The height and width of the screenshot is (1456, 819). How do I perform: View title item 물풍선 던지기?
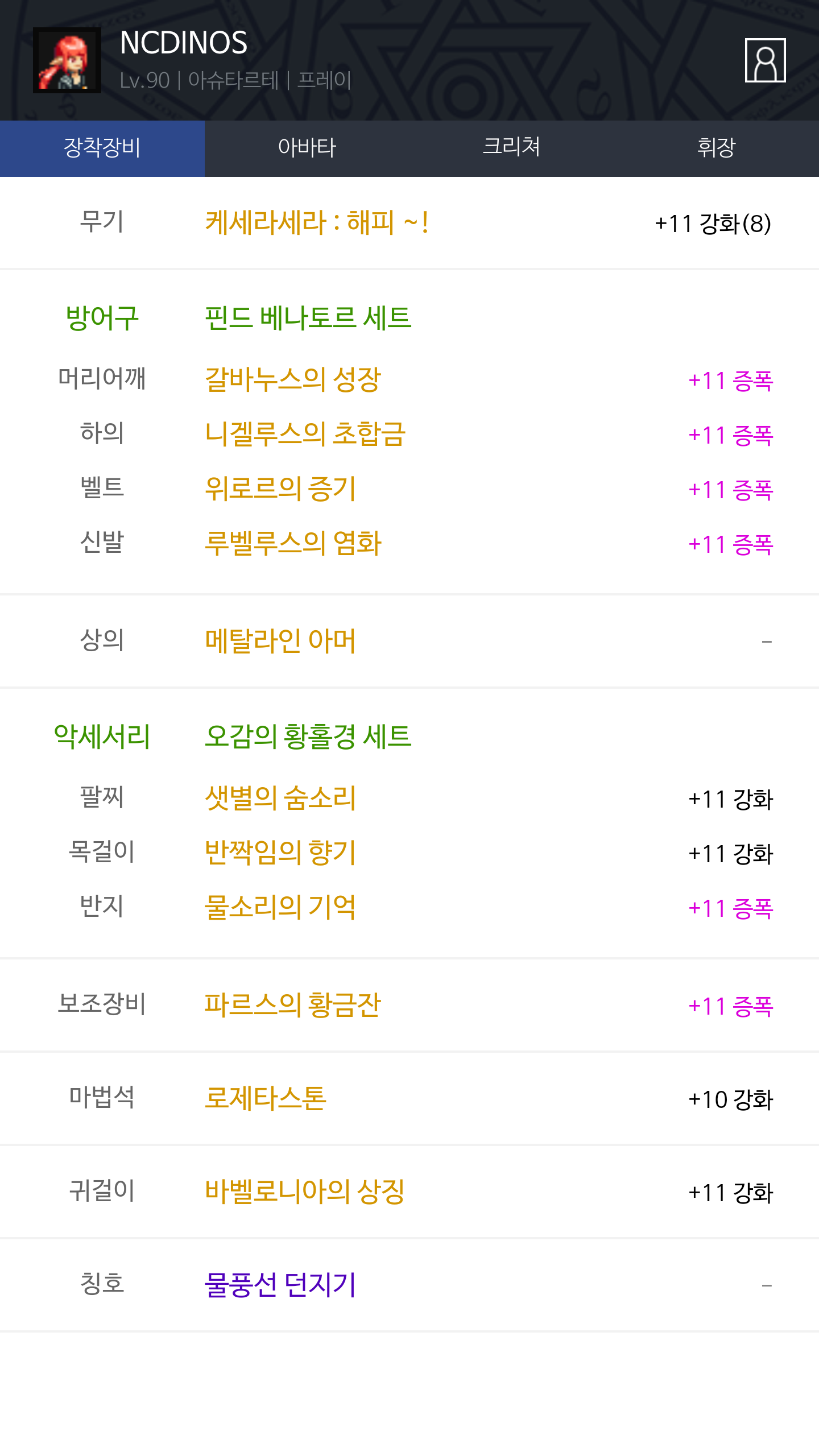280,1285
